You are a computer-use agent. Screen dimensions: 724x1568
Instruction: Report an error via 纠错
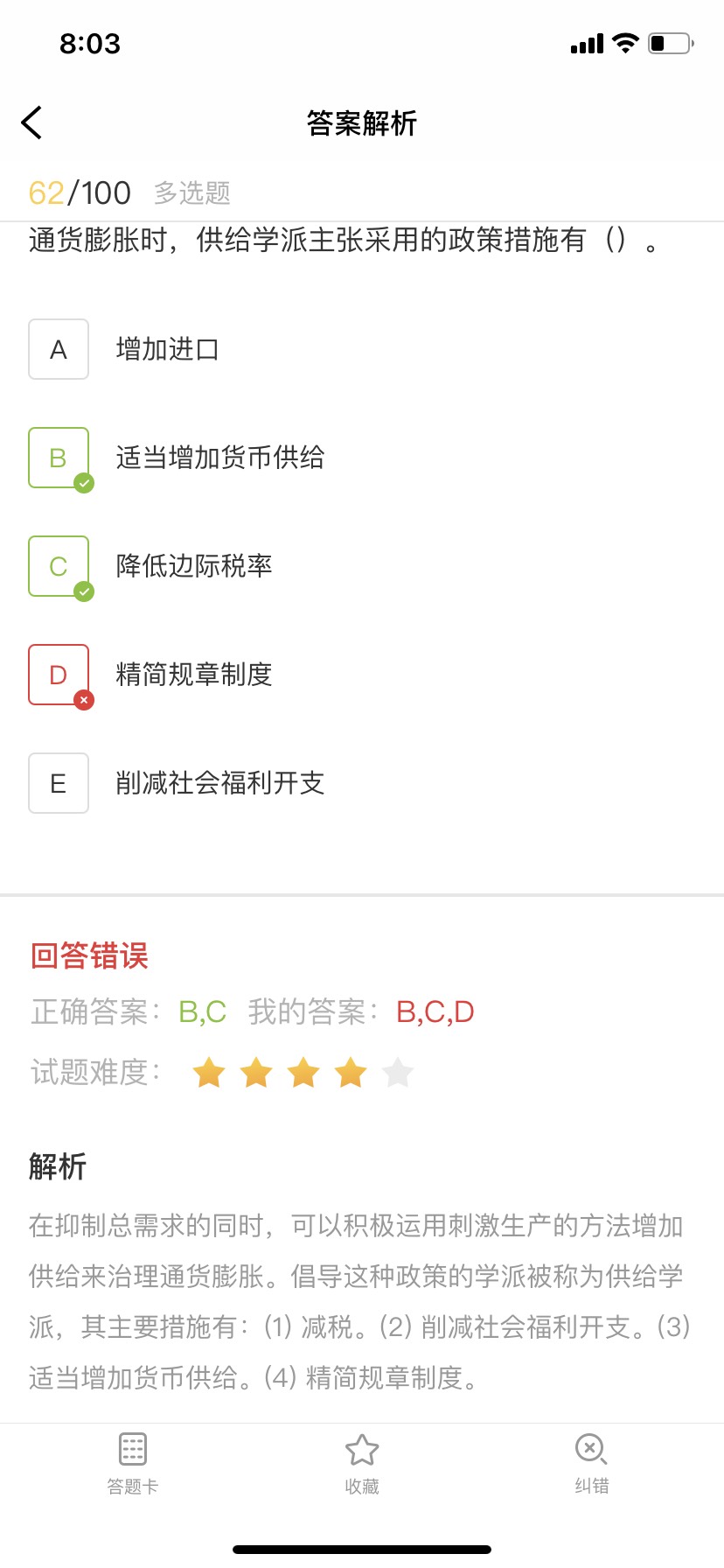[591, 1463]
